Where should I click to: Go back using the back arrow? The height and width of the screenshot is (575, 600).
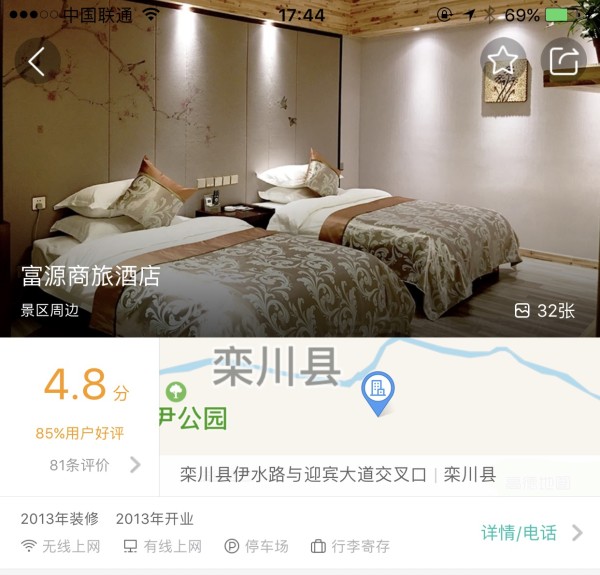[37, 62]
